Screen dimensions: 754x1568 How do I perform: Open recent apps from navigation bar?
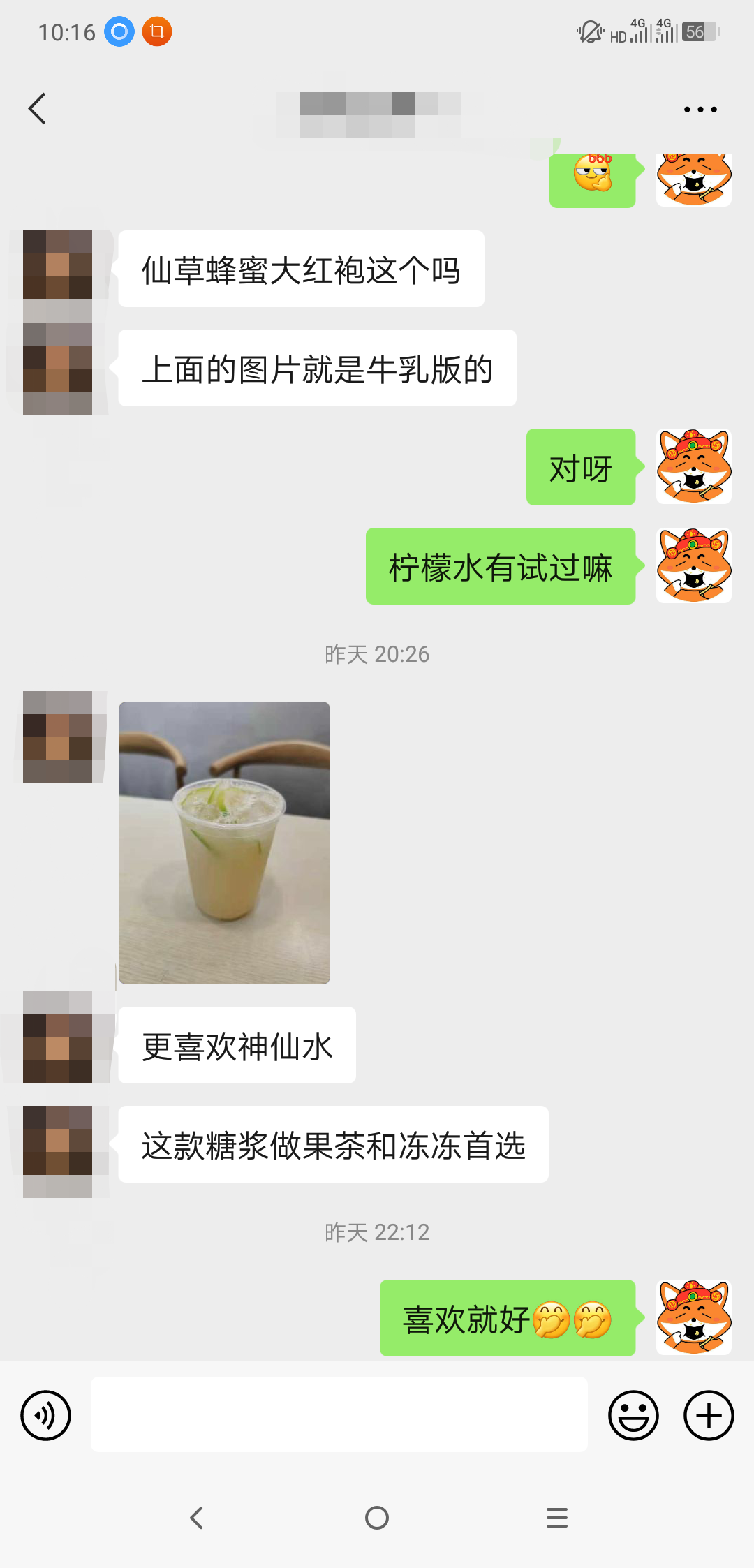point(556,1518)
